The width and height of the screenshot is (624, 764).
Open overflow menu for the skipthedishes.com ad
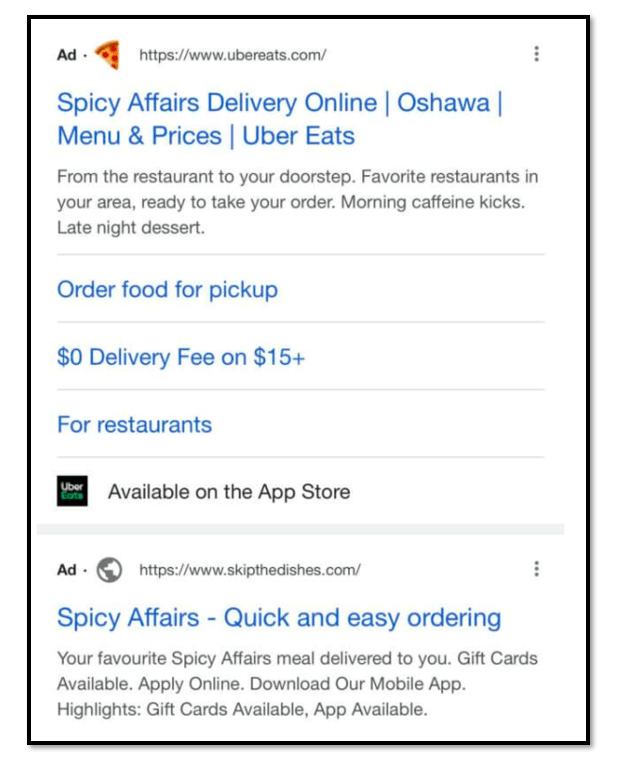coord(537,569)
